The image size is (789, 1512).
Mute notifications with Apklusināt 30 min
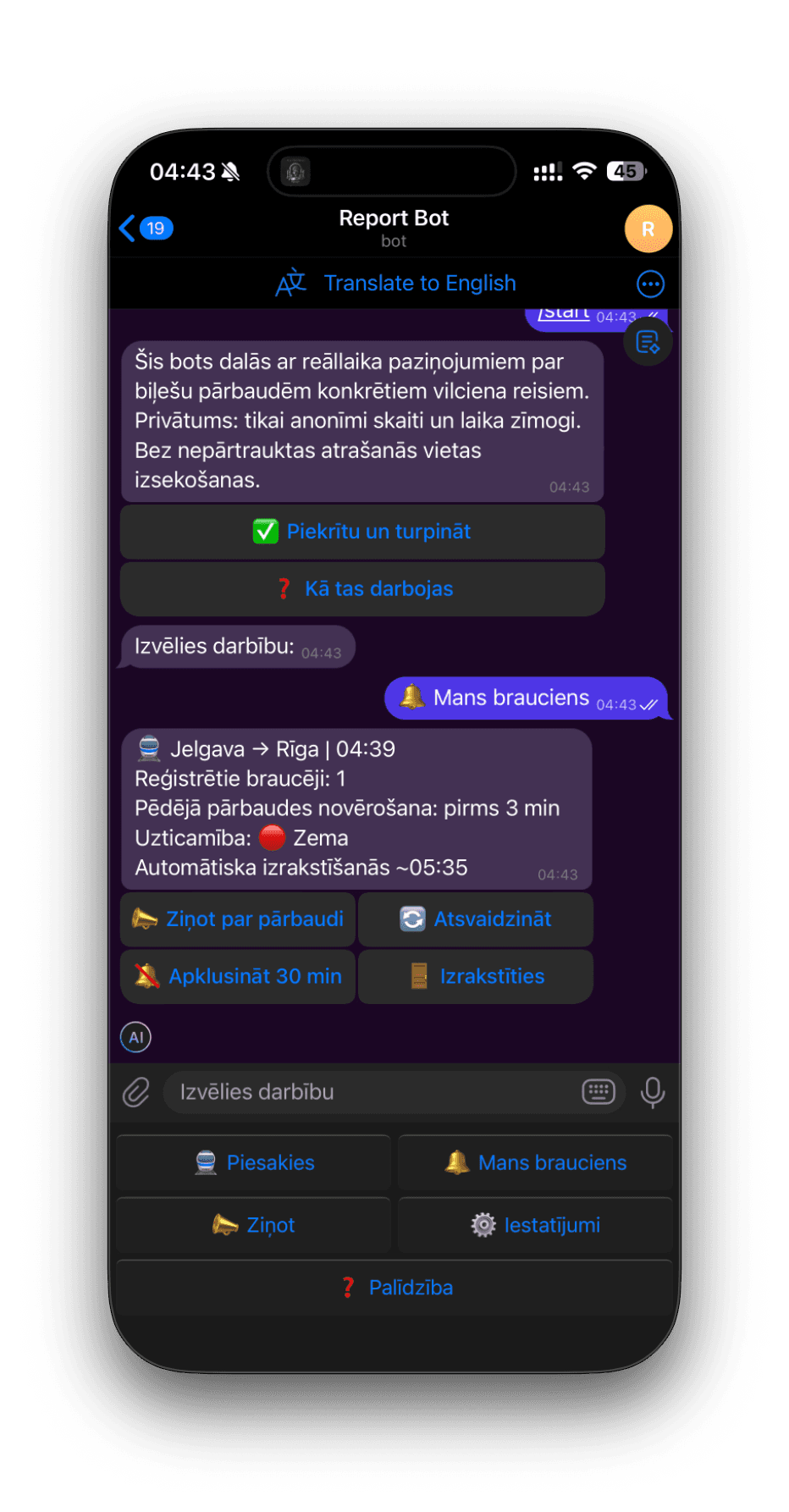click(x=238, y=976)
